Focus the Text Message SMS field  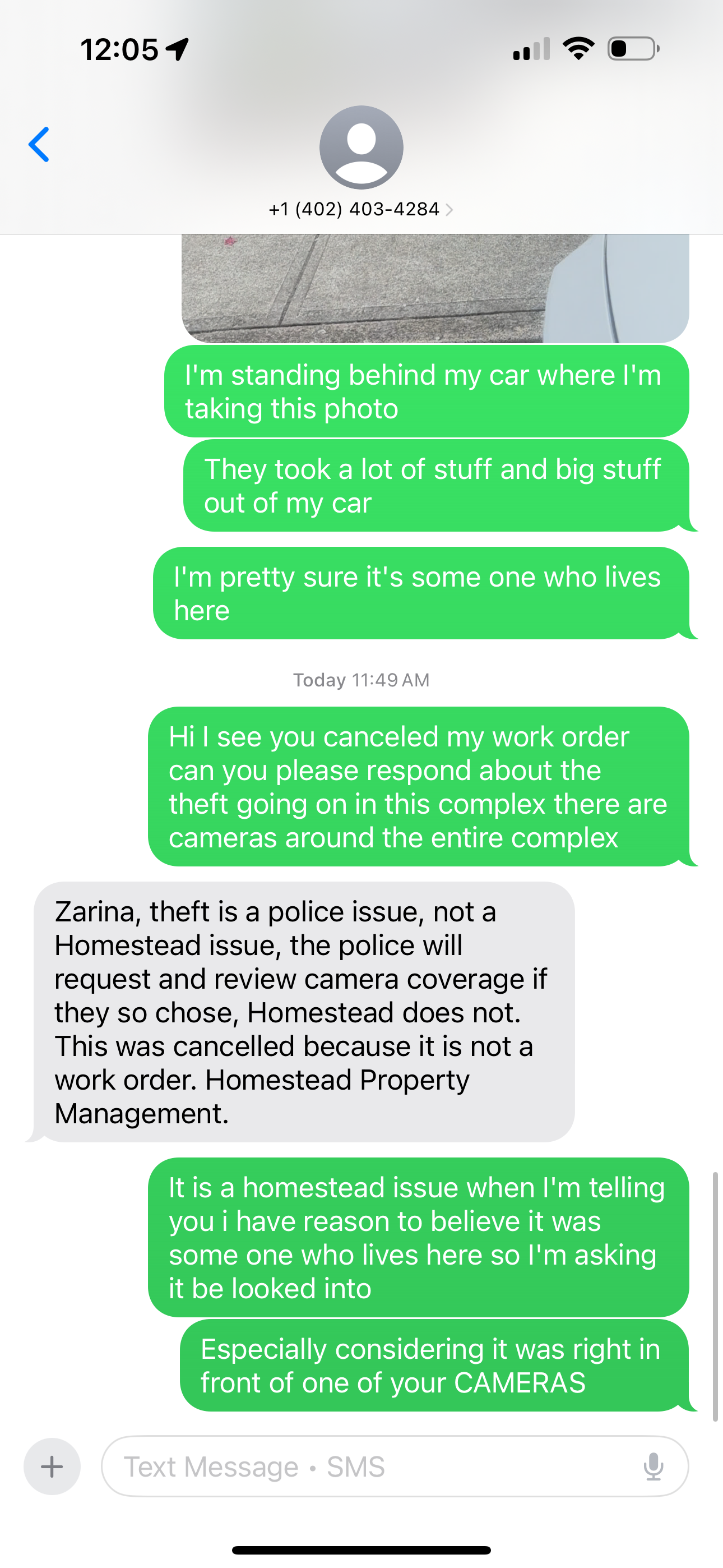click(365, 1466)
